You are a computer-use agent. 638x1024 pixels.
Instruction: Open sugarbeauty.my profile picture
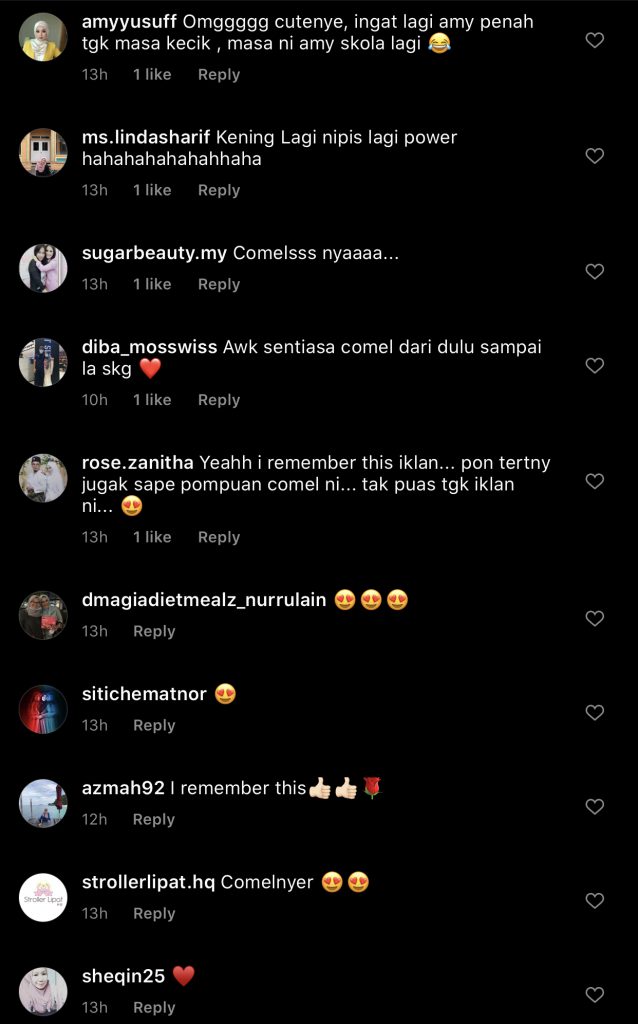(x=43, y=268)
